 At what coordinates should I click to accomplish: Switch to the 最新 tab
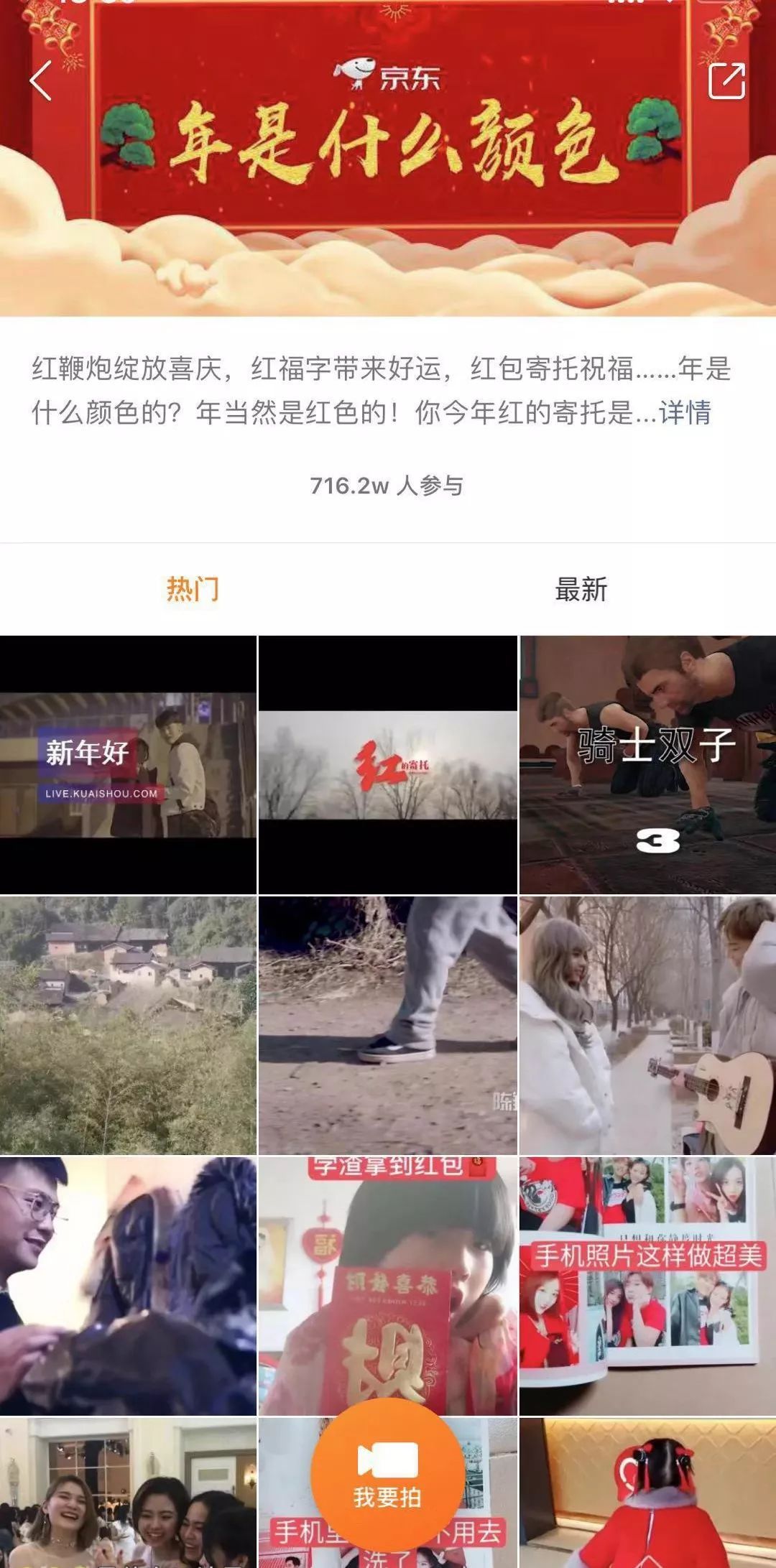[581, 589]
